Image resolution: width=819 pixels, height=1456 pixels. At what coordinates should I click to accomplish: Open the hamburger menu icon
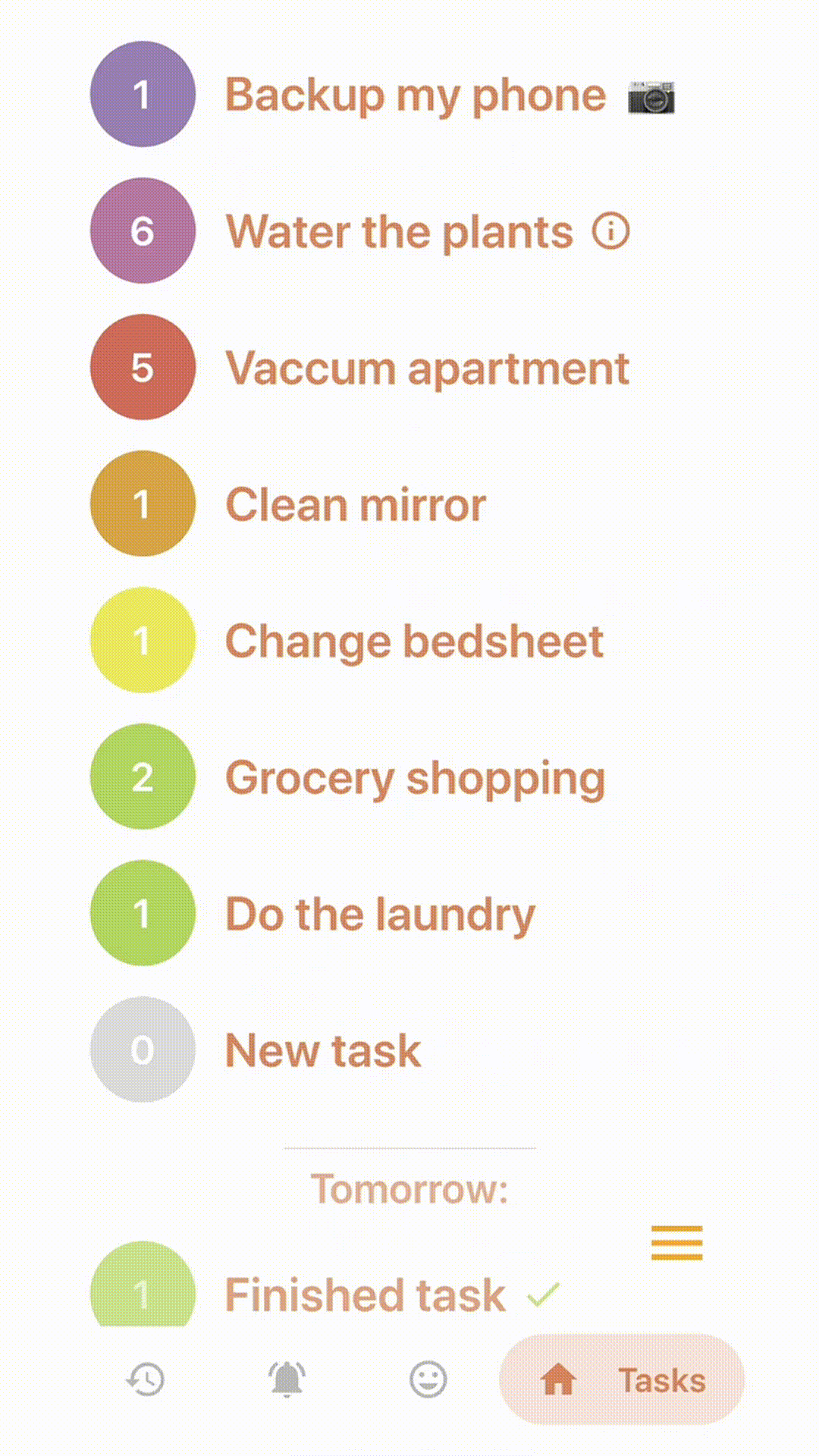[x=676, y=1243]
